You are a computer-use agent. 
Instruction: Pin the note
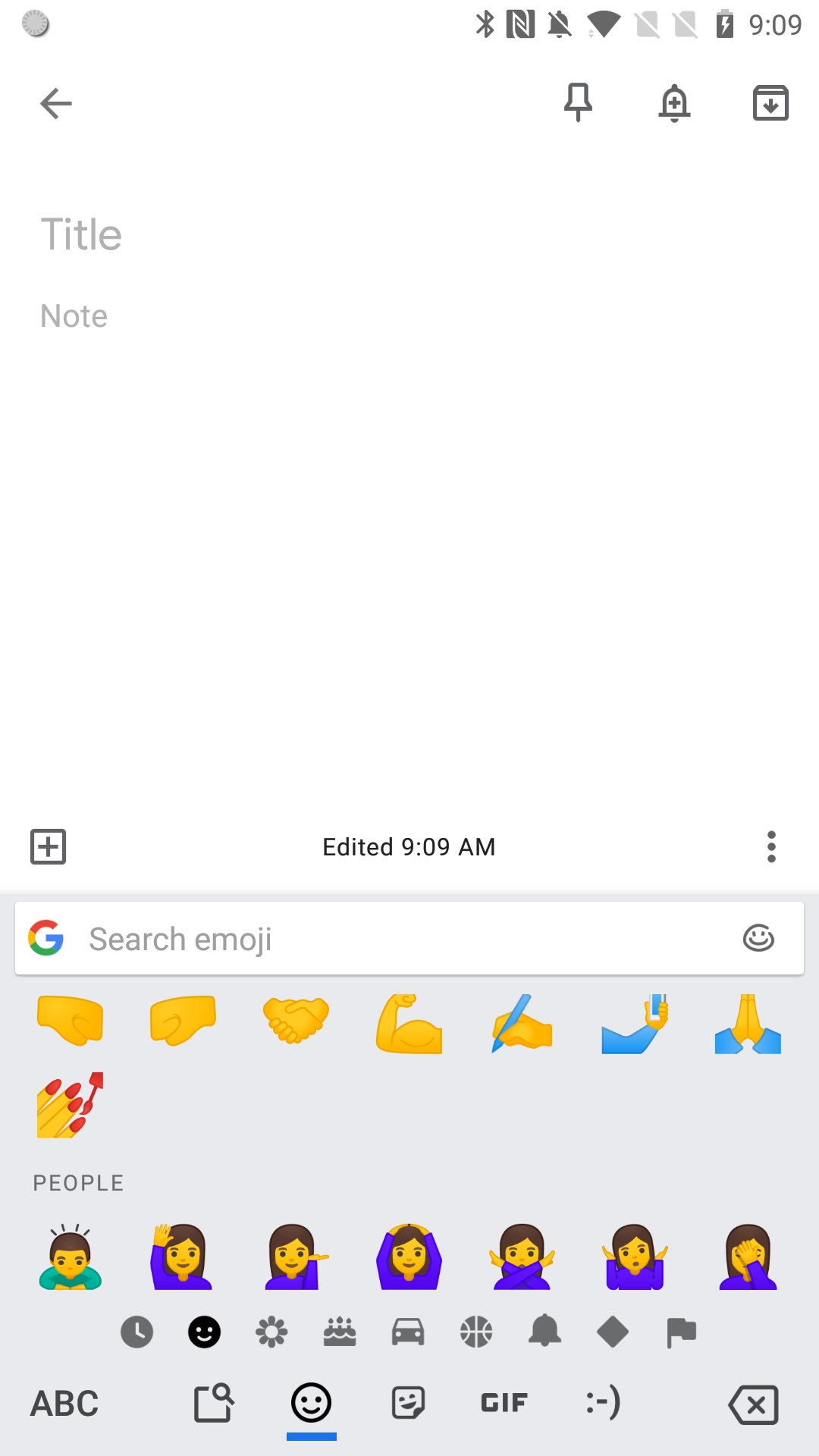click(578, 103)
